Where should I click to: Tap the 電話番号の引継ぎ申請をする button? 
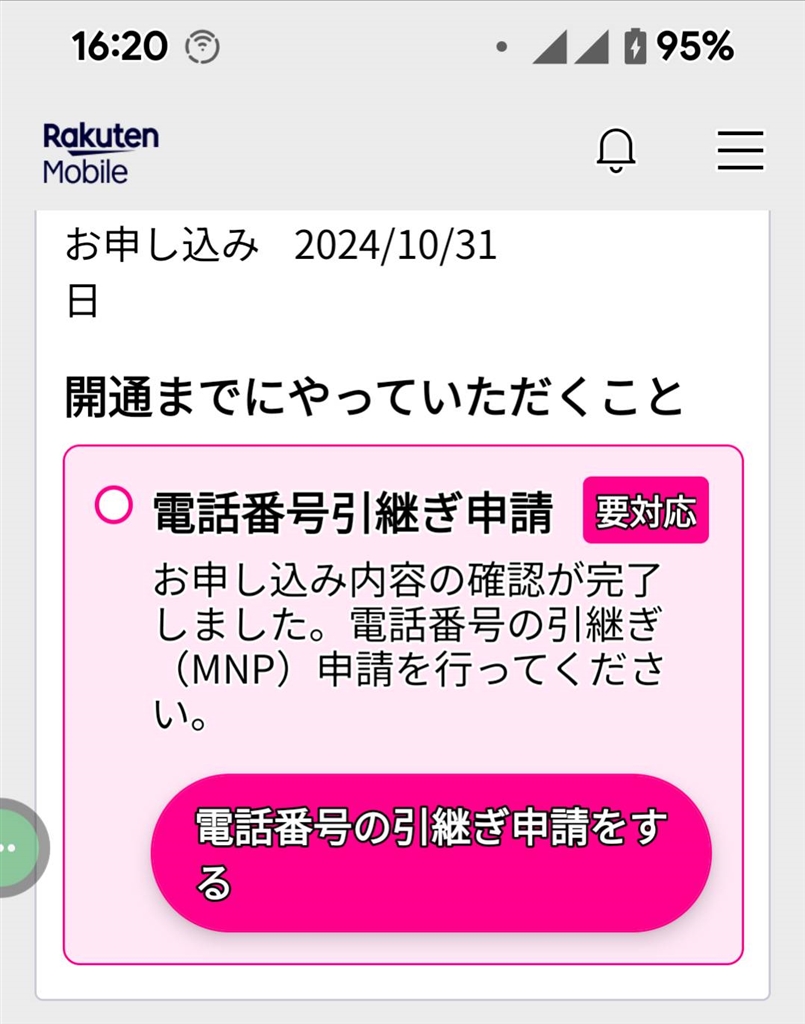(x=431, y=853)
